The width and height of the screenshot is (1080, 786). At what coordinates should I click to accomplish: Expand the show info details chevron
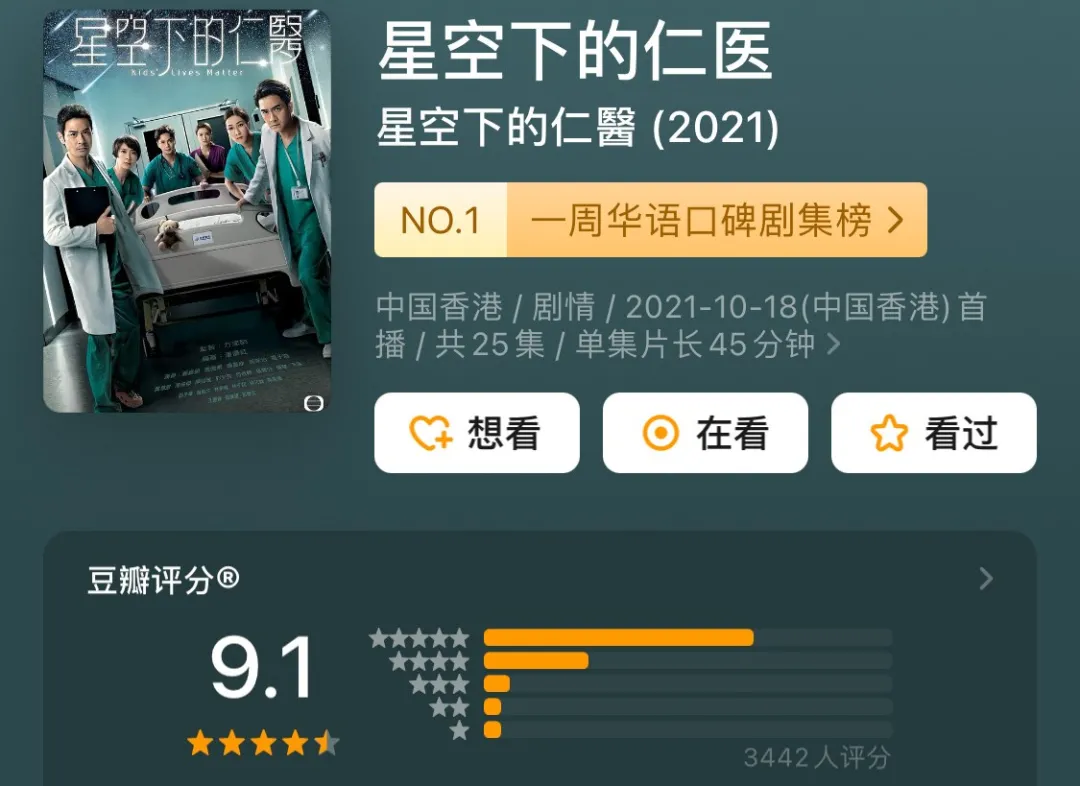[832, 345]
